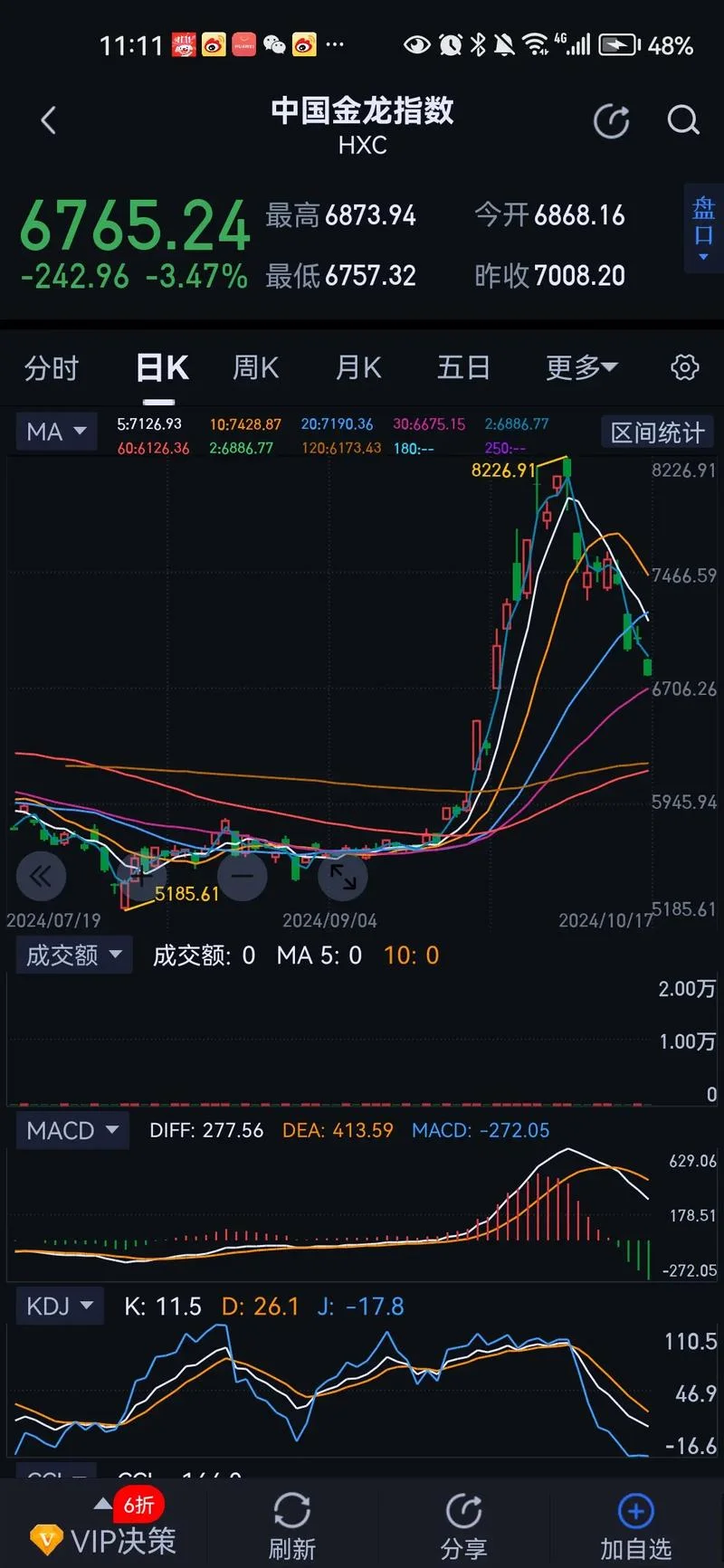Go back with the top-left arrow
This screenshot has height=1568, width=724.
coord(48,120)
